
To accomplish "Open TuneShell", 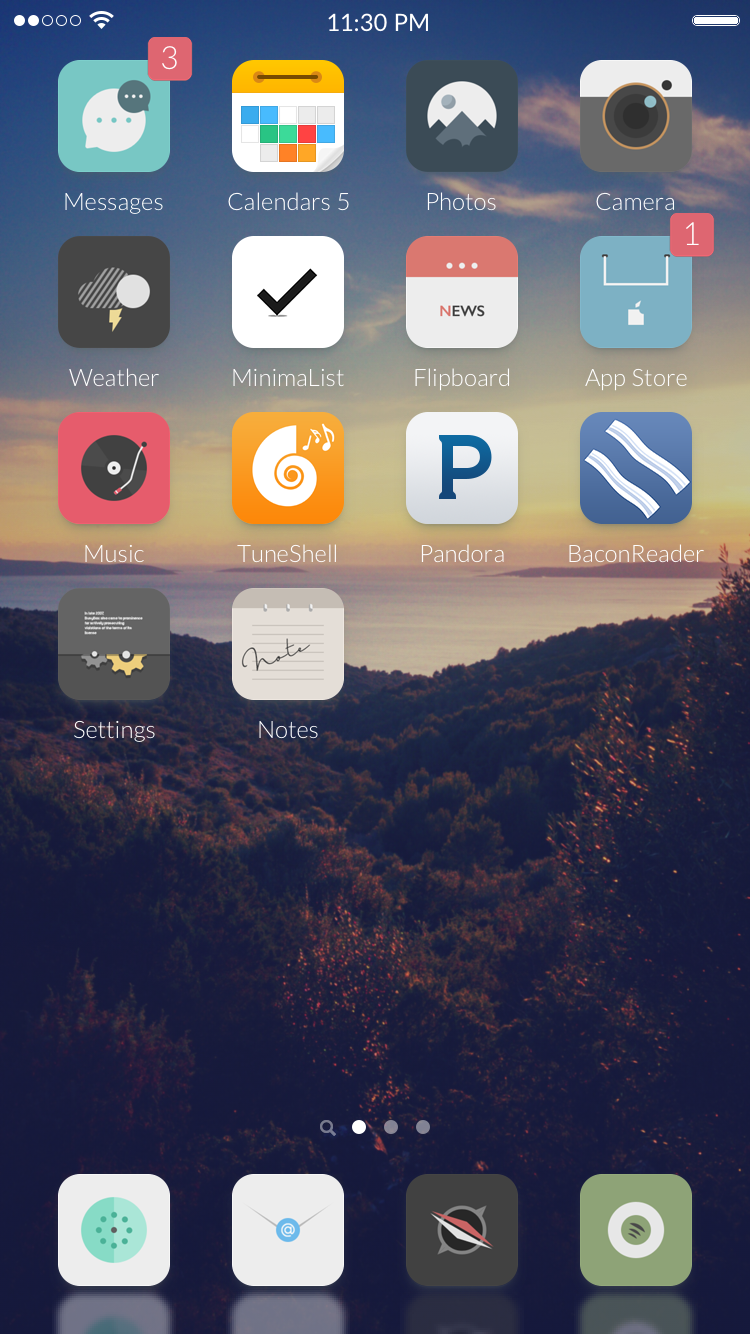I will pyautogui.click(x=288, y=468).
